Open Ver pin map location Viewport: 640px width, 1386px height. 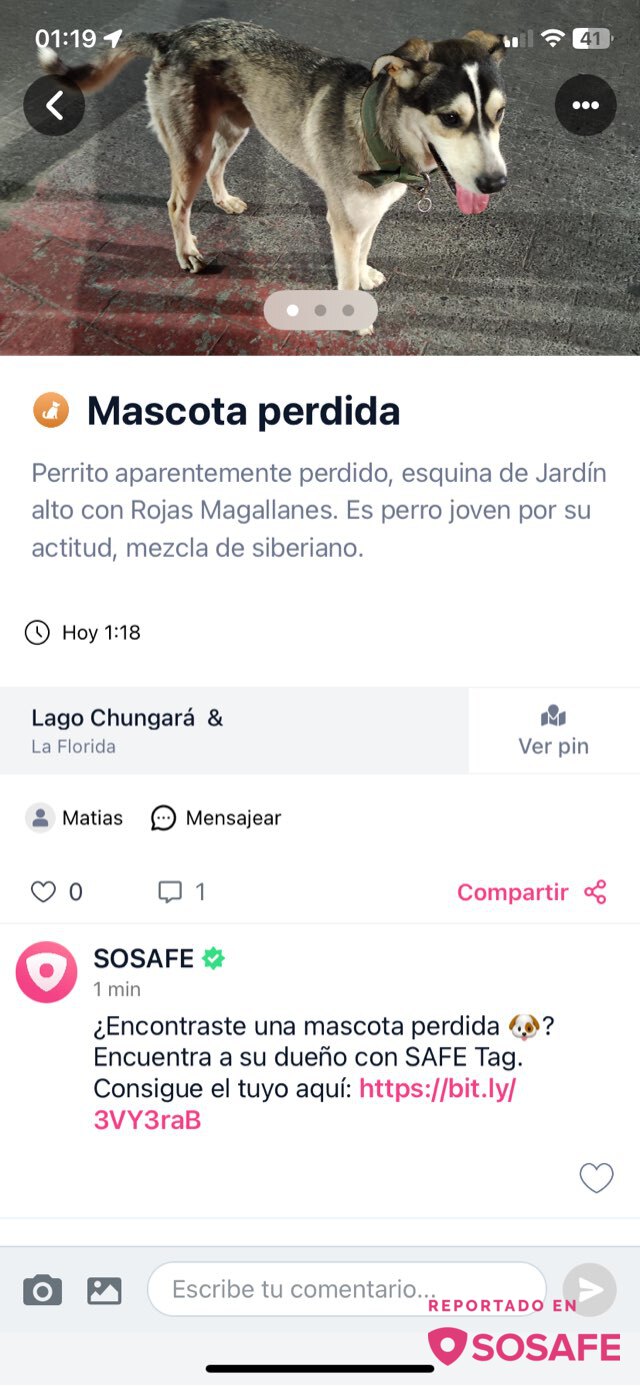point(553,730)
